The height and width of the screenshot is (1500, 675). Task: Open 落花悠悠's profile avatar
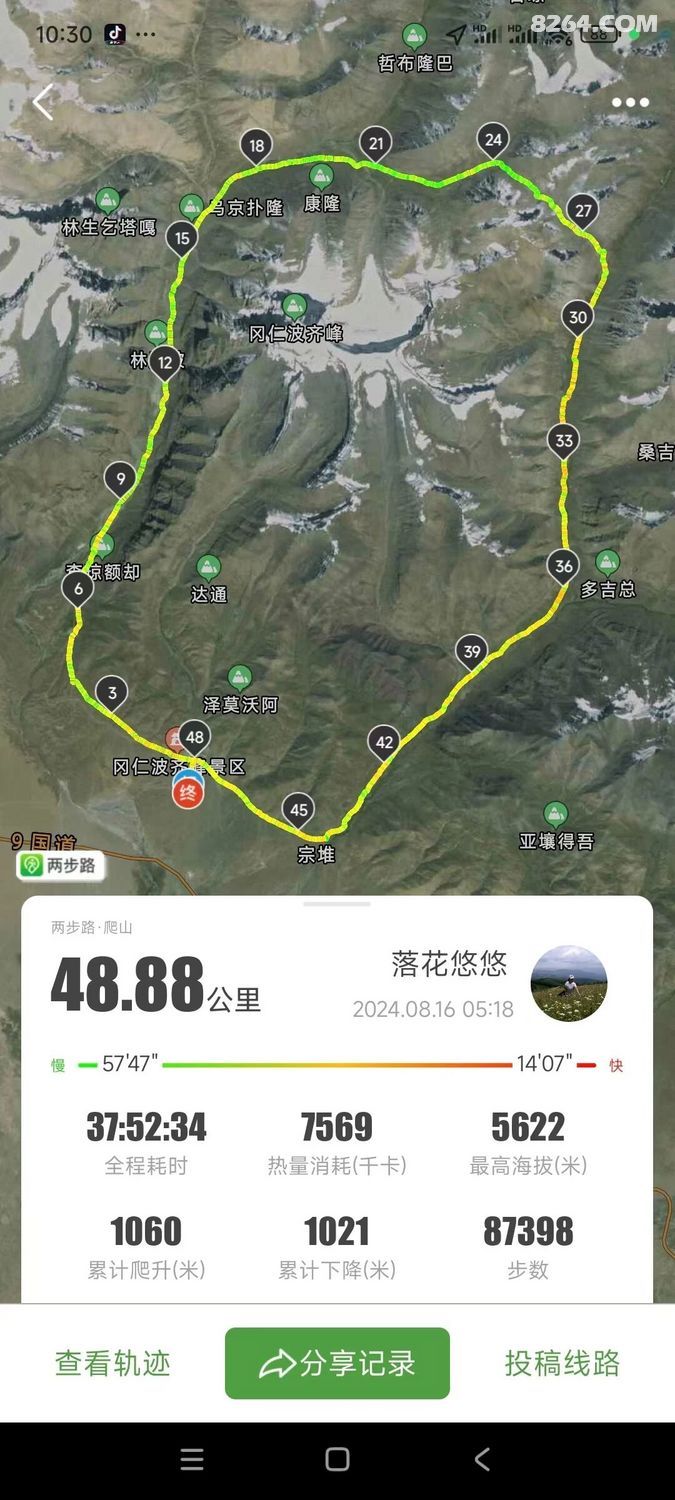[x=568, y=984]
